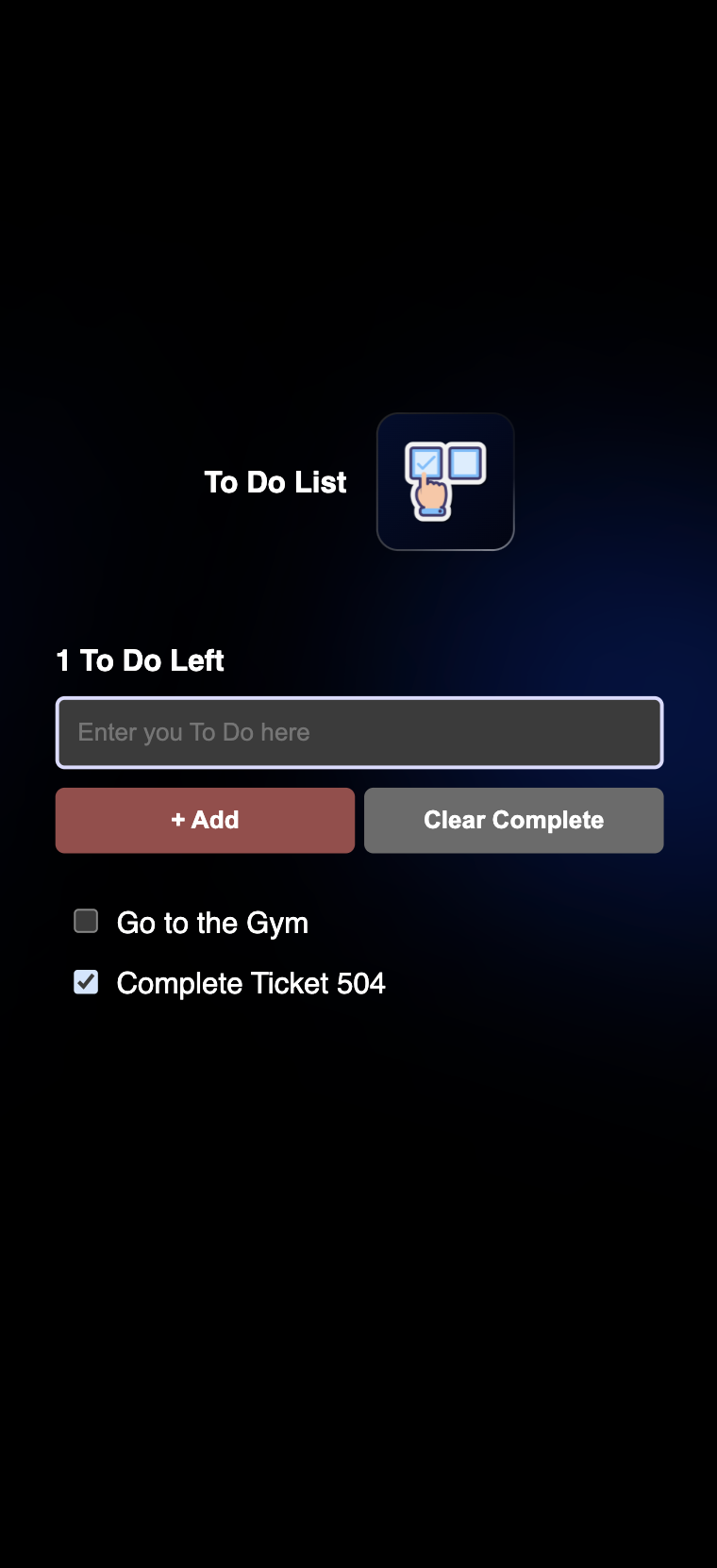
Task: Click the gray Clear Complete control
Action: pos(513,820)
